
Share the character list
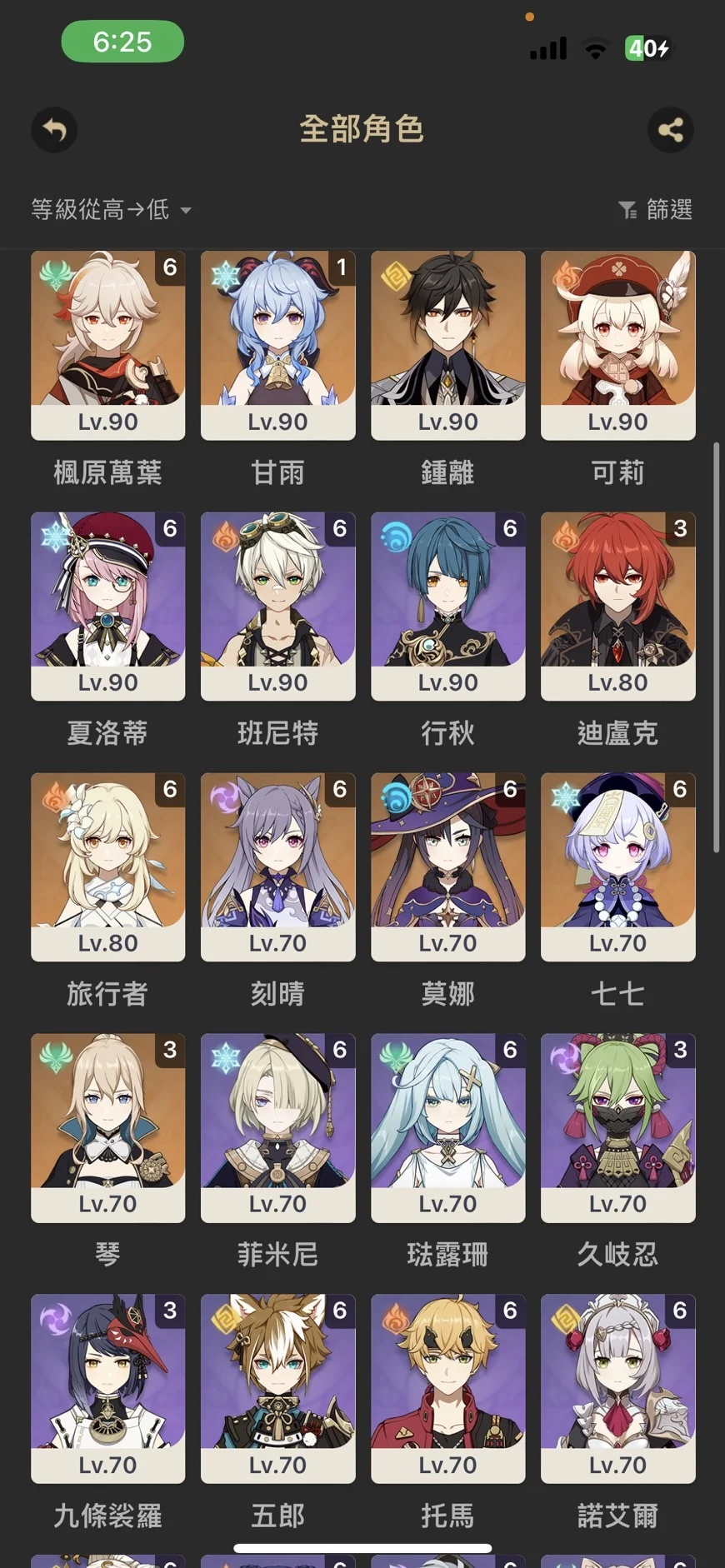(670, 130)
